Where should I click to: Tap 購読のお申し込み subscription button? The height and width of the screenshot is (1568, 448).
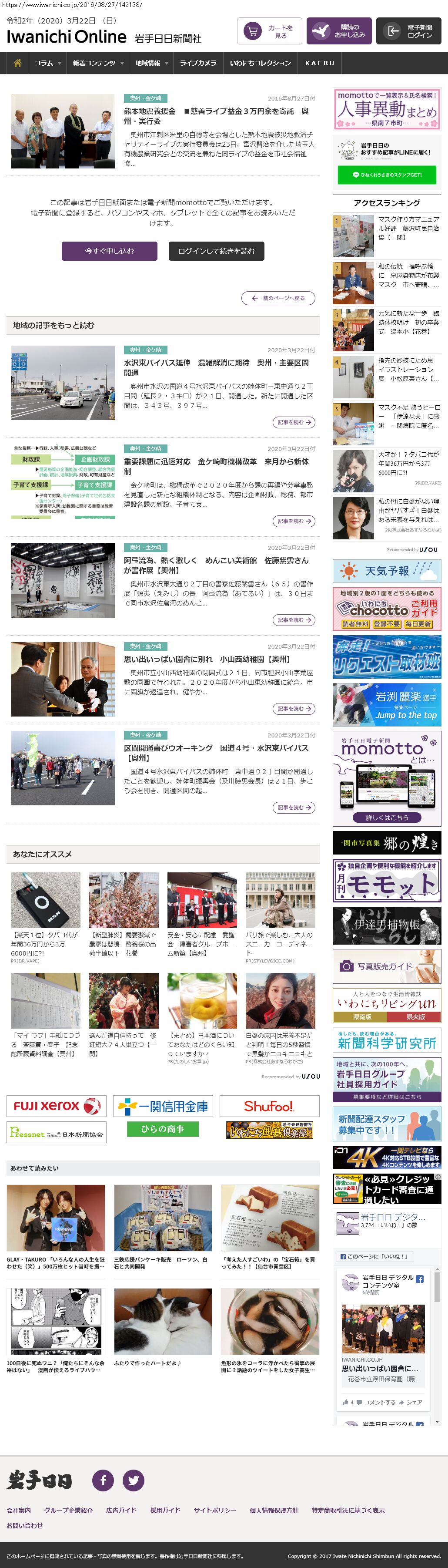(x=338, y=31)
